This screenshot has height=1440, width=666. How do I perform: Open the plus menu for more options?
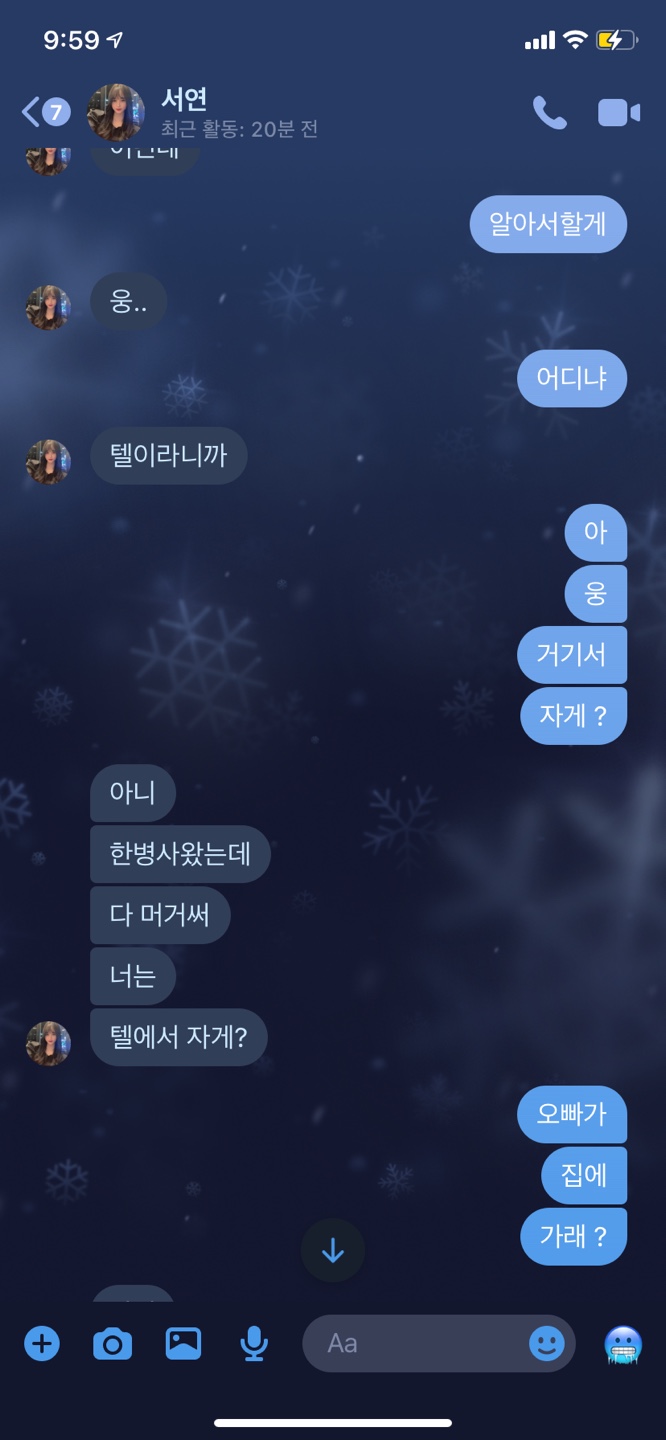42,1343
